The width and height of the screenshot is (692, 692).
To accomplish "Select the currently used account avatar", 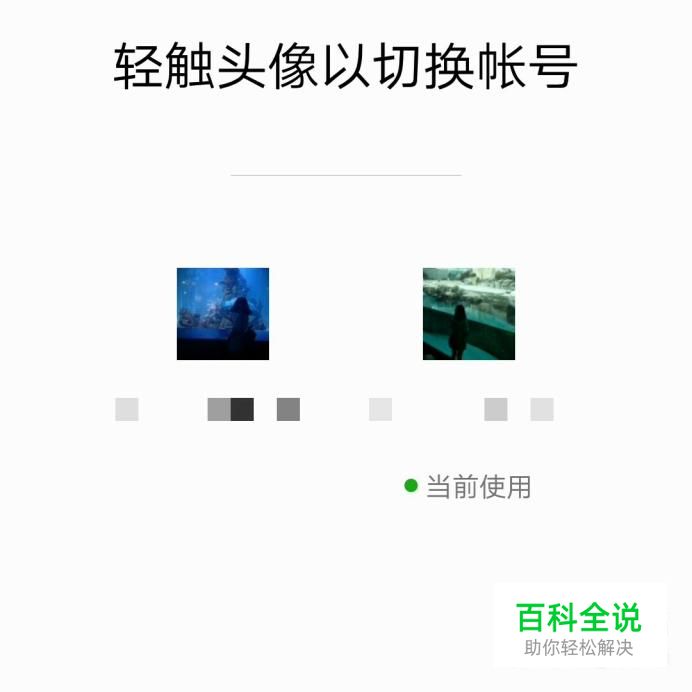I will pos(468,314).
